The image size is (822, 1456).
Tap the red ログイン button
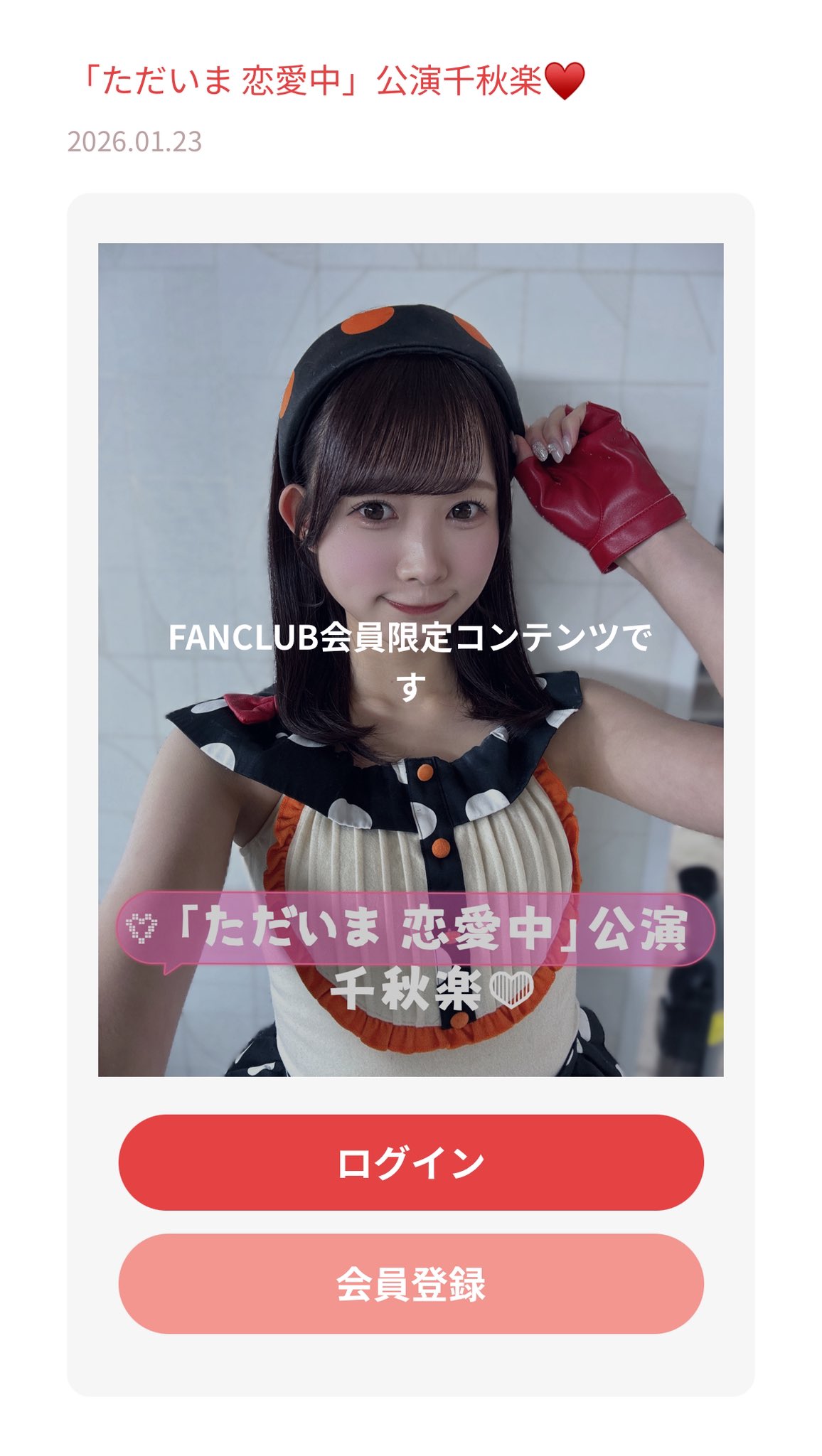click(x=411, y=1162)
